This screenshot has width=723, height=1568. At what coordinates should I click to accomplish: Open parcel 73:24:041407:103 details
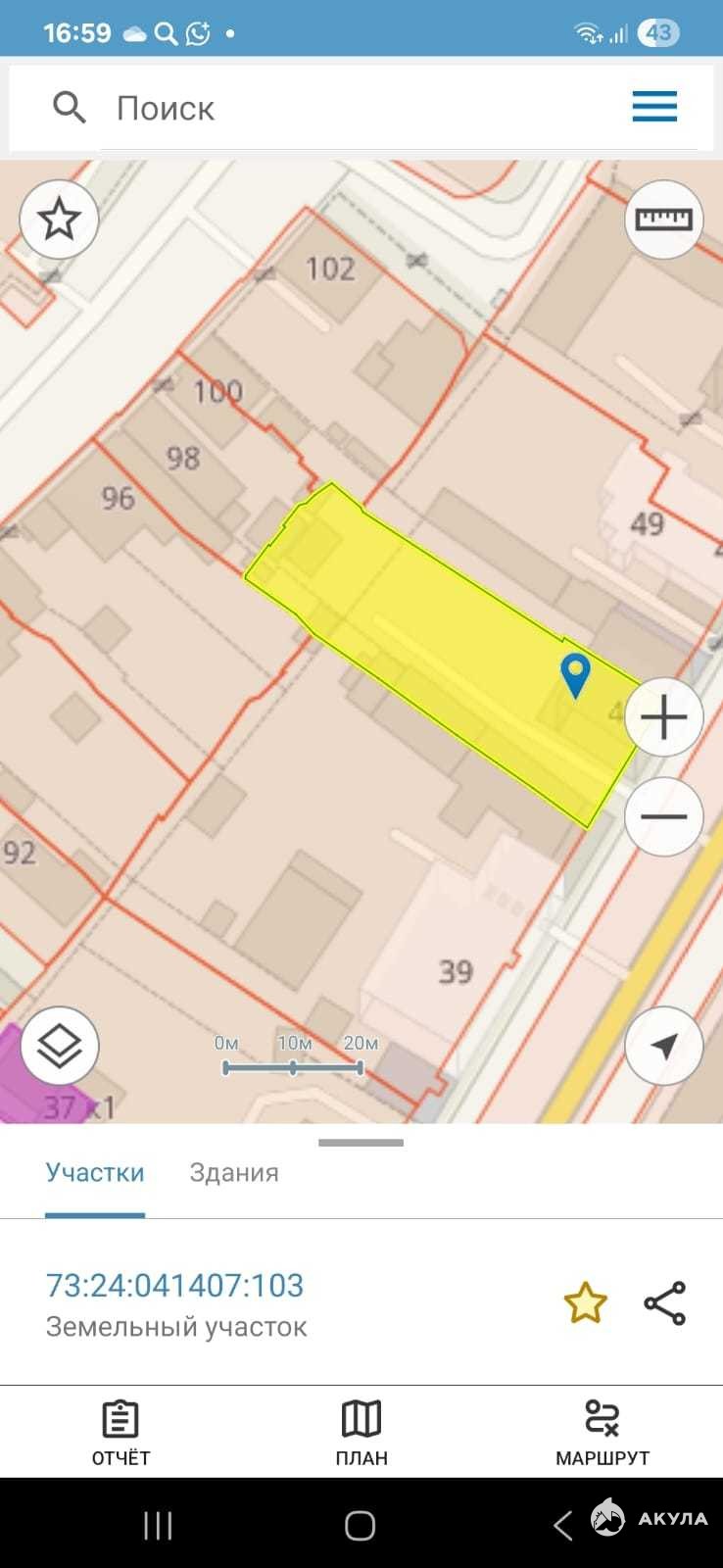click(x=175, y=1285)
